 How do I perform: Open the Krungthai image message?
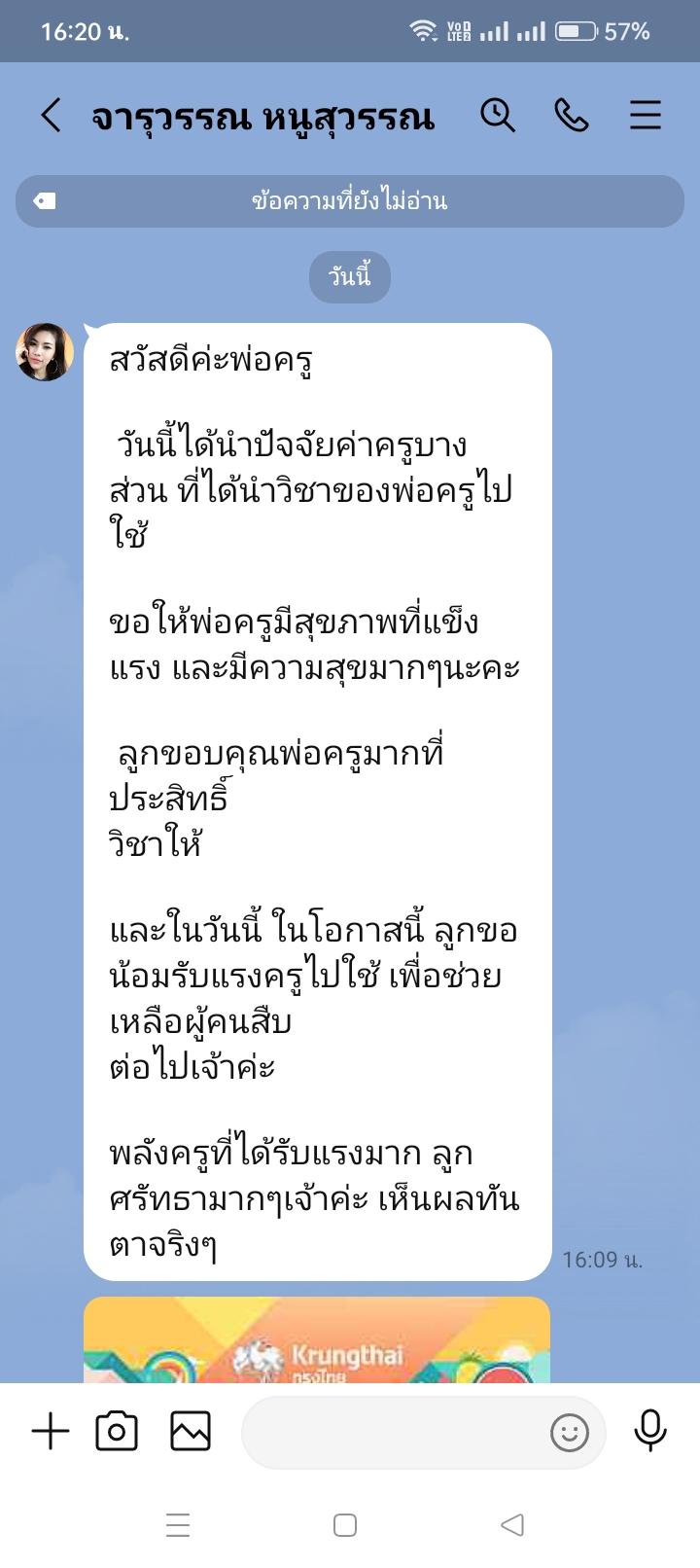click(317, 1339)
